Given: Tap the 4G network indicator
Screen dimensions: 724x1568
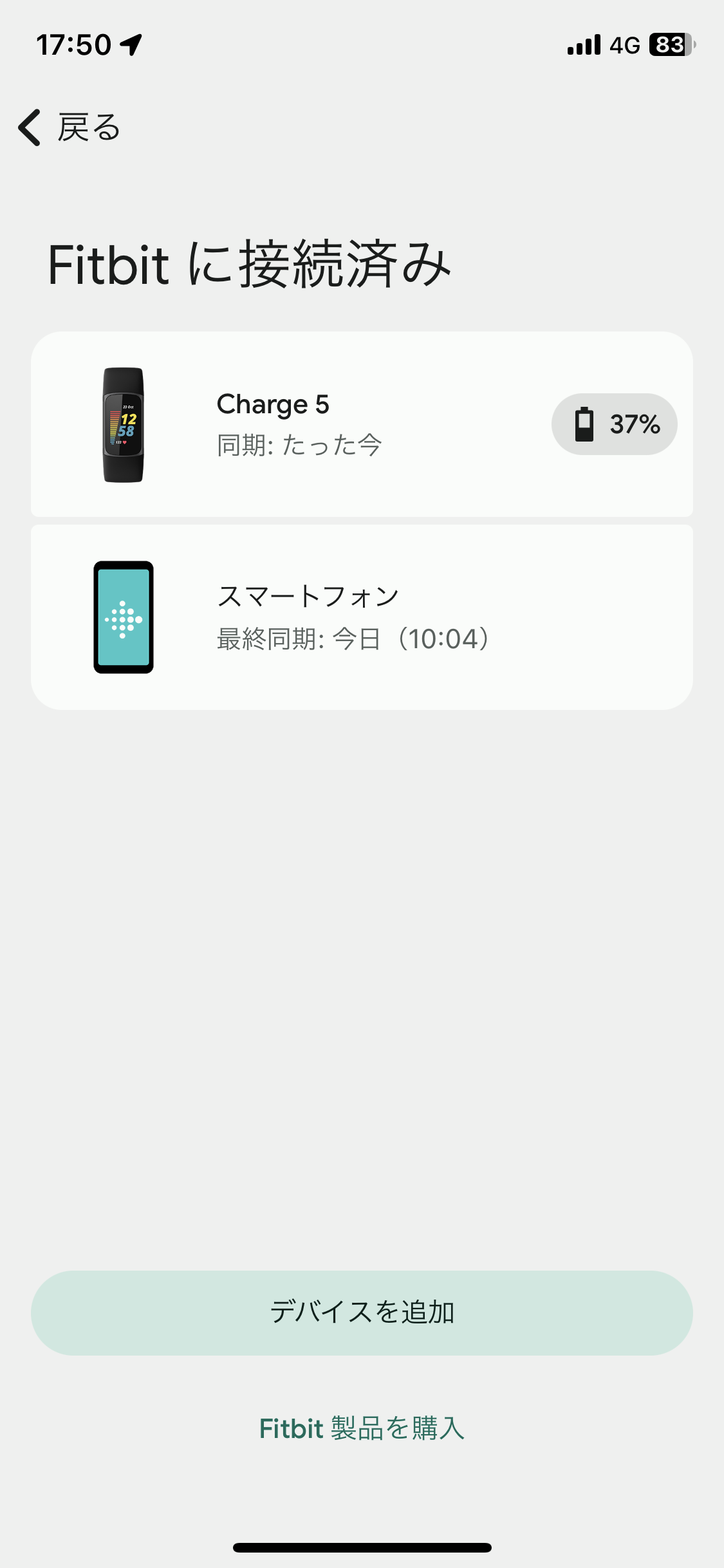Looking at the screenshot, I should (622, 44).
